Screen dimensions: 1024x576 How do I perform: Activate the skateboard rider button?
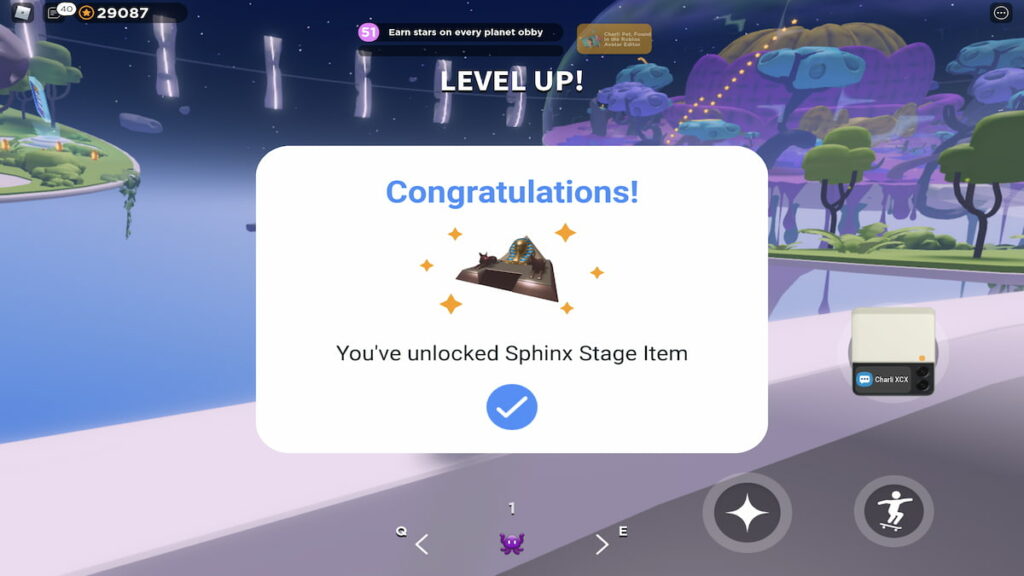point(893,512)
